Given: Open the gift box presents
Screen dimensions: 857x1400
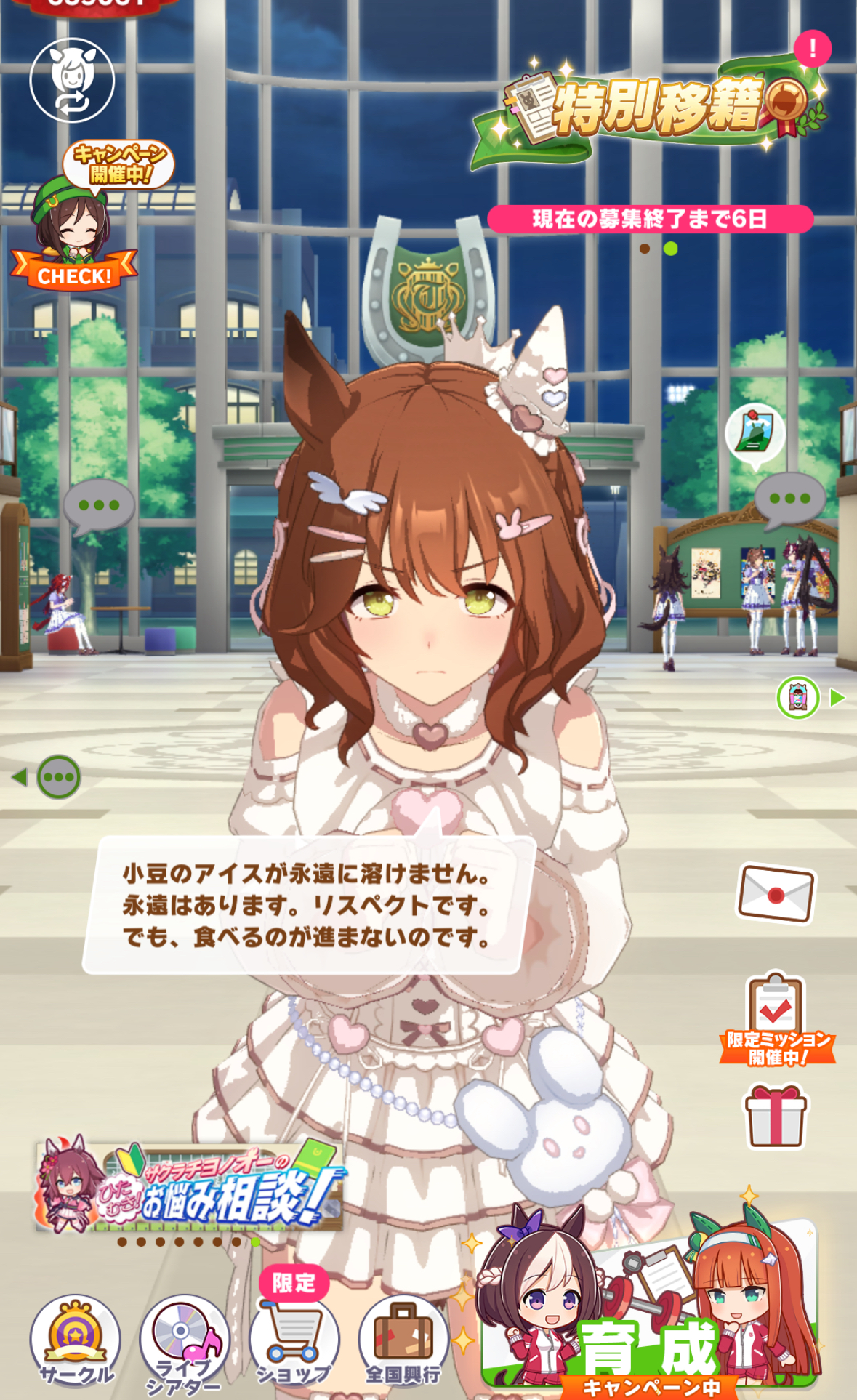Looking at the screenshot, I should 775,1116.
